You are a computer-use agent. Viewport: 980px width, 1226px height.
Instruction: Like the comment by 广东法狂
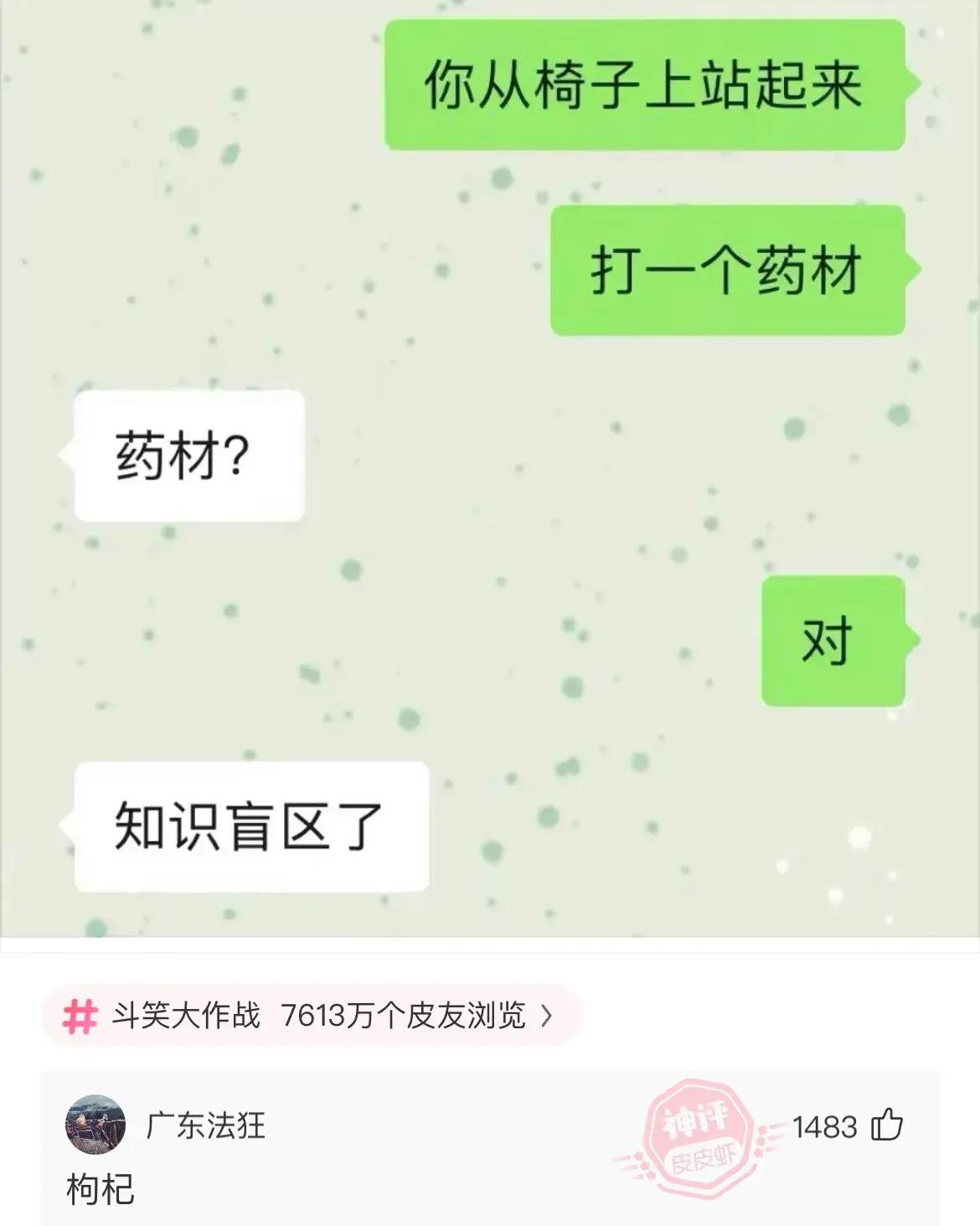[x=887, y=1125]
